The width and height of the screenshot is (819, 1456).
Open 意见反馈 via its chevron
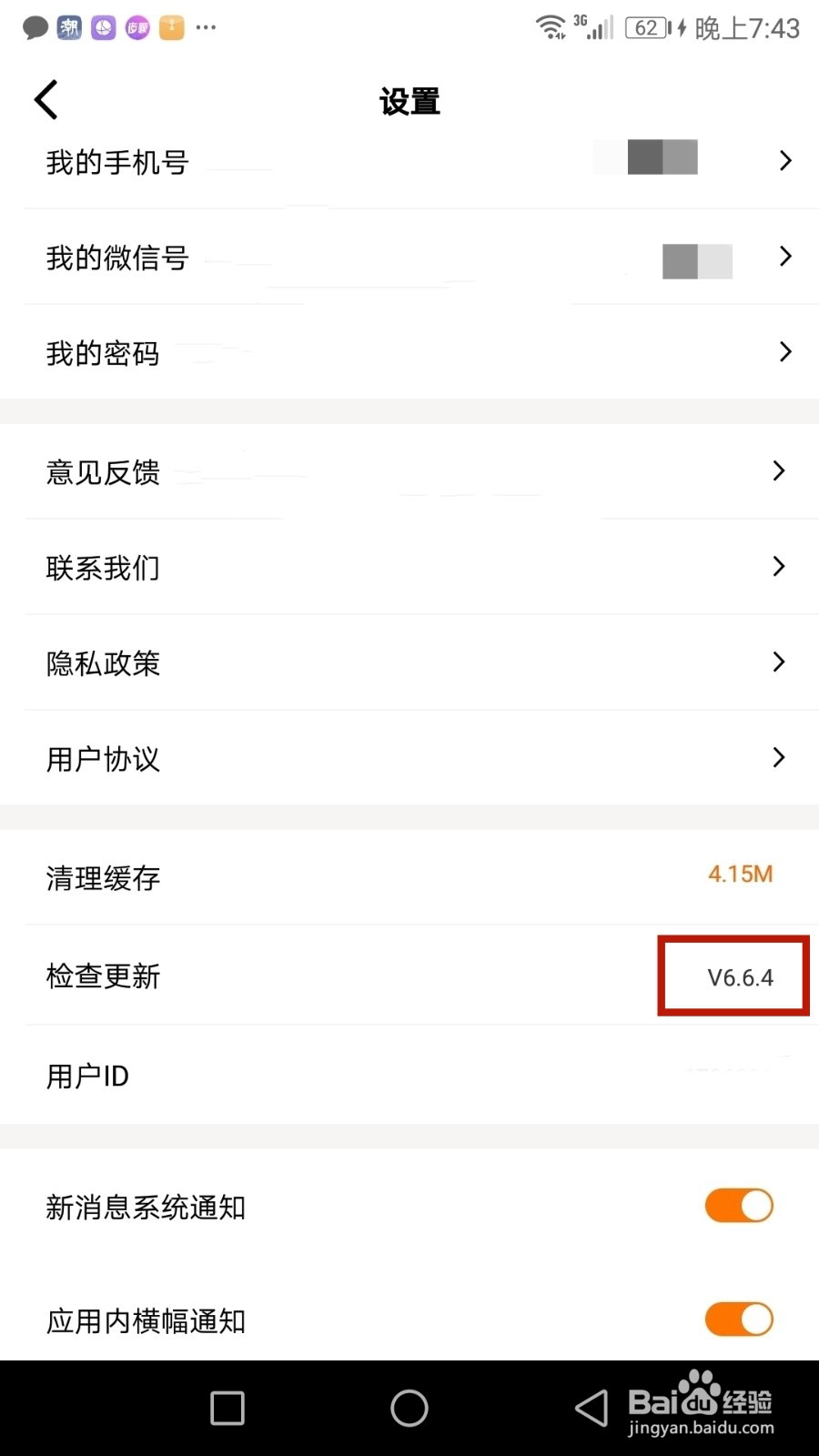point(778,470)
